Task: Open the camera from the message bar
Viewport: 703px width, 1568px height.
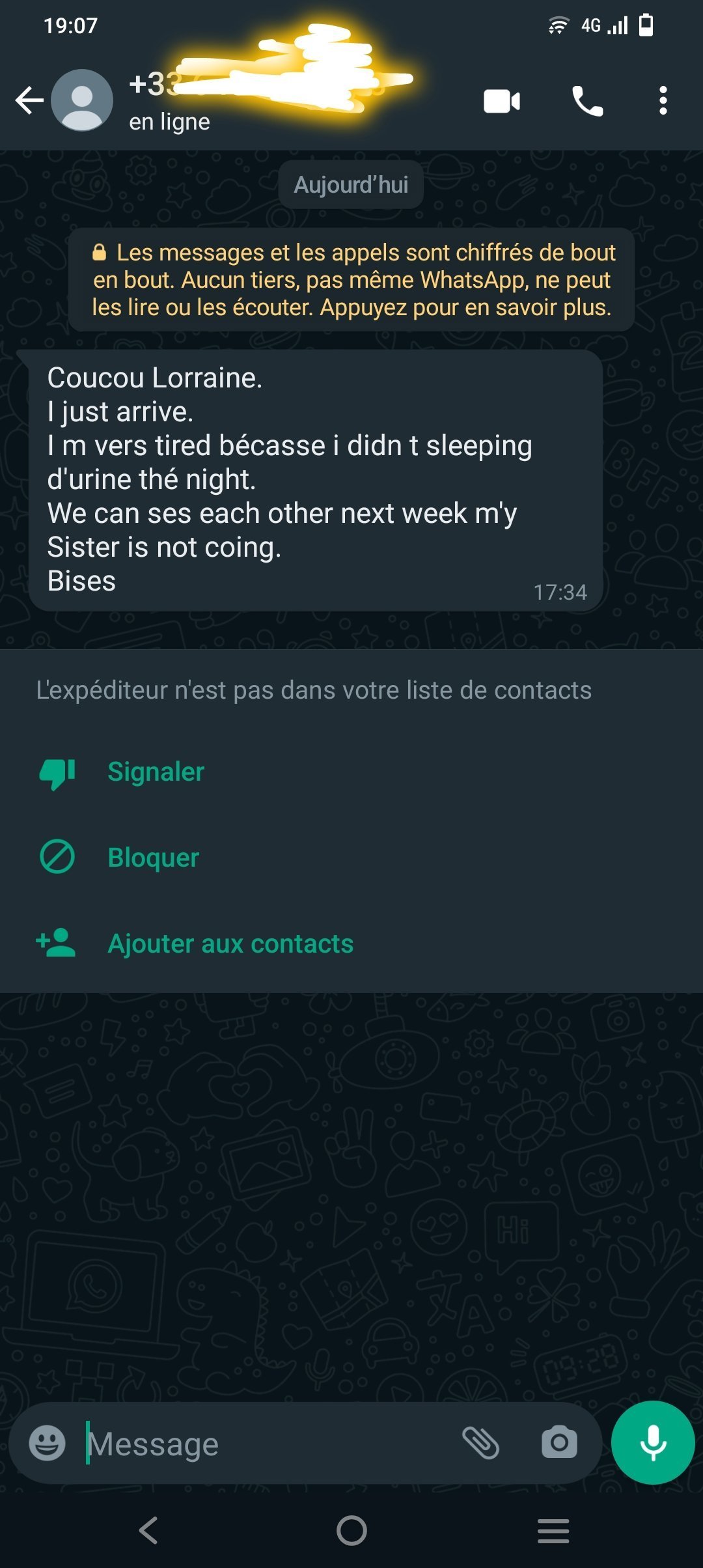Action: point(560,1443)
